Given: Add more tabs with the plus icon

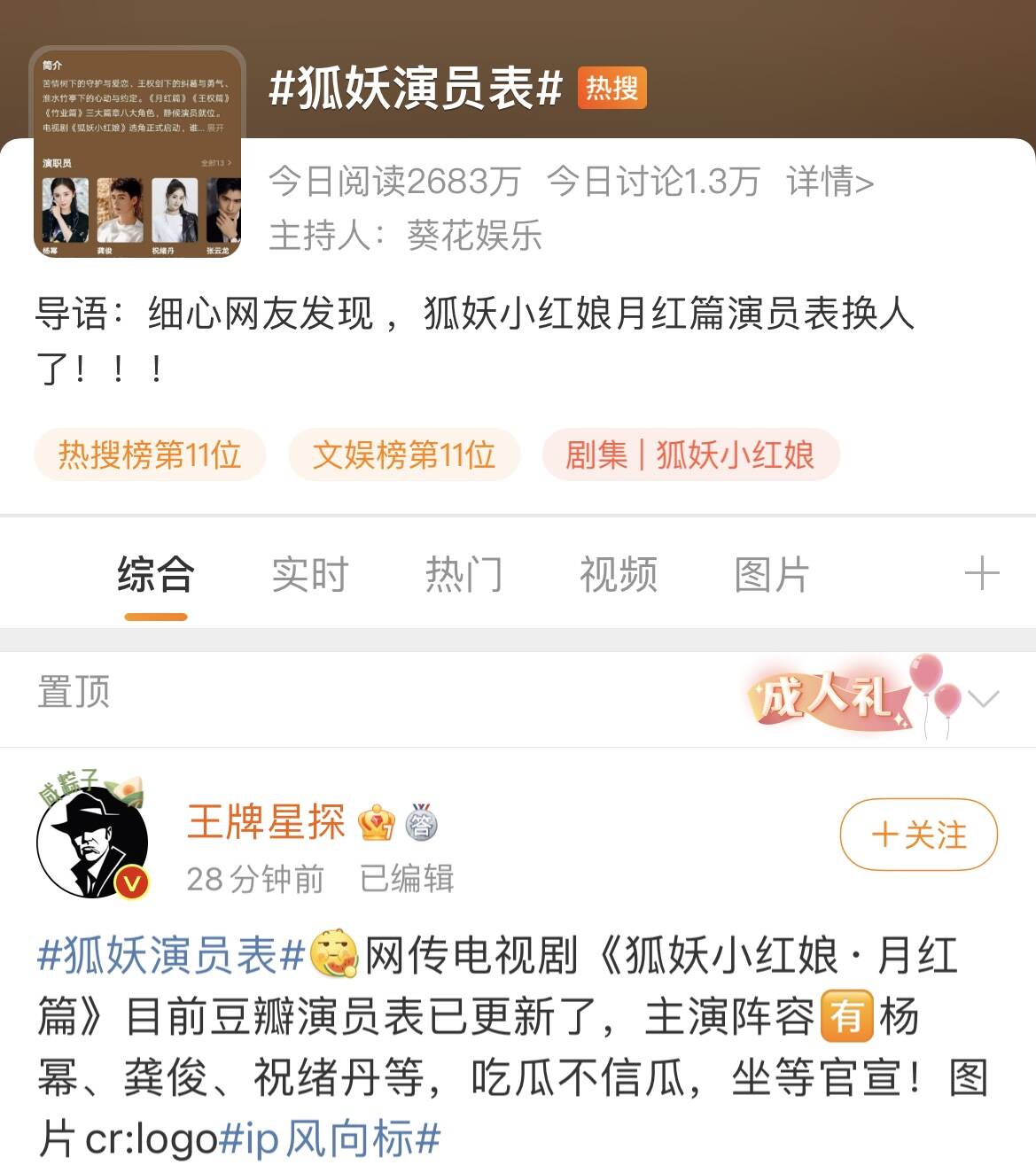Looking at the screenshot, I should coord(981,574).
